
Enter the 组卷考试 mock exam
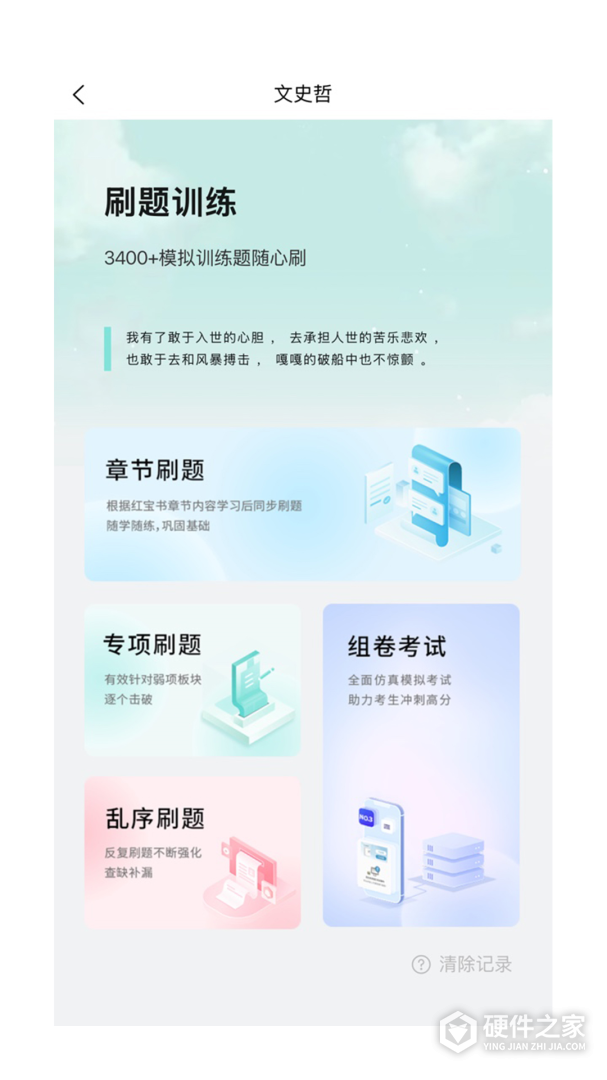click(420, 764)
